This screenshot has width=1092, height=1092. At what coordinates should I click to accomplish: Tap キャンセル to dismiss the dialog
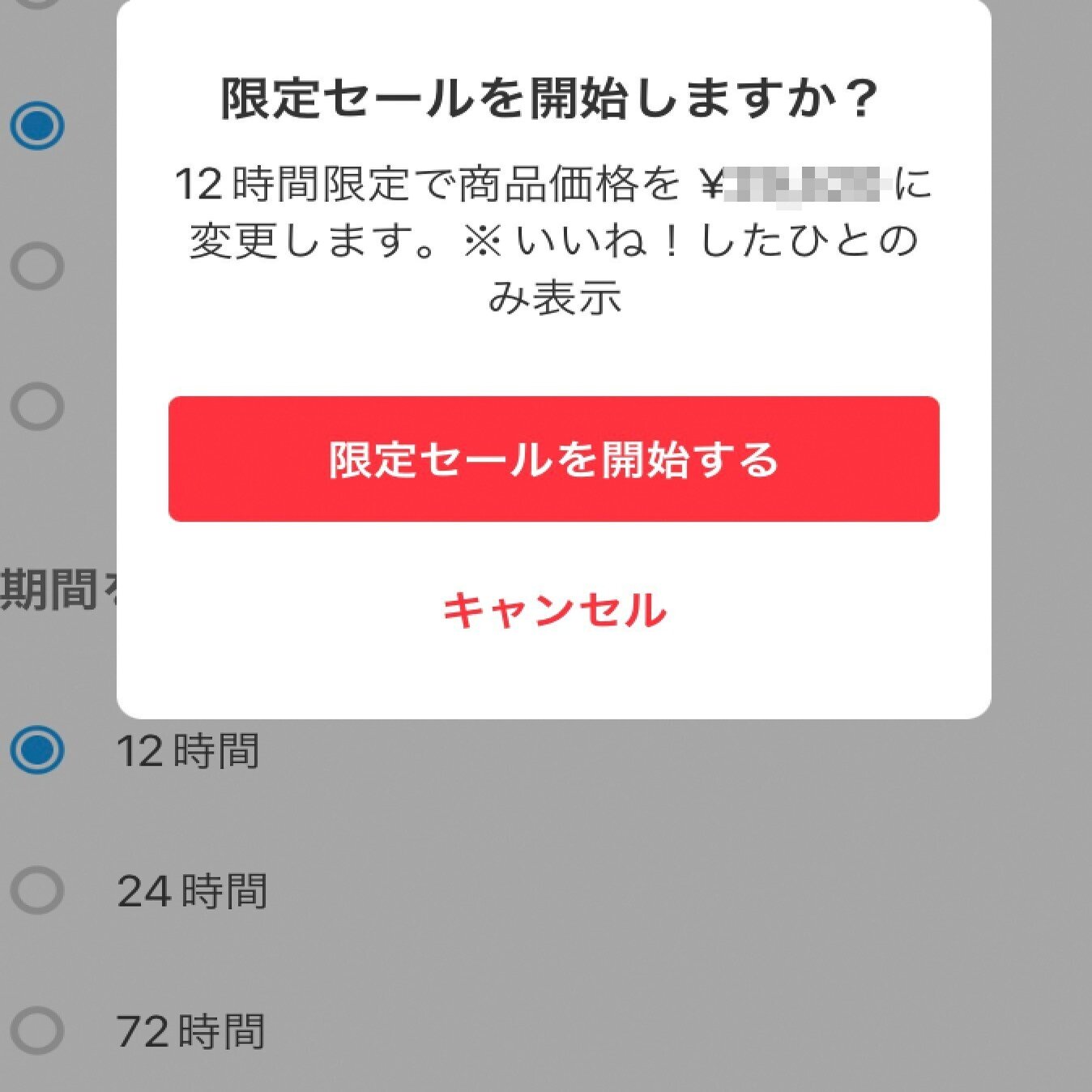pyautogui.click(x=554, y=610)
